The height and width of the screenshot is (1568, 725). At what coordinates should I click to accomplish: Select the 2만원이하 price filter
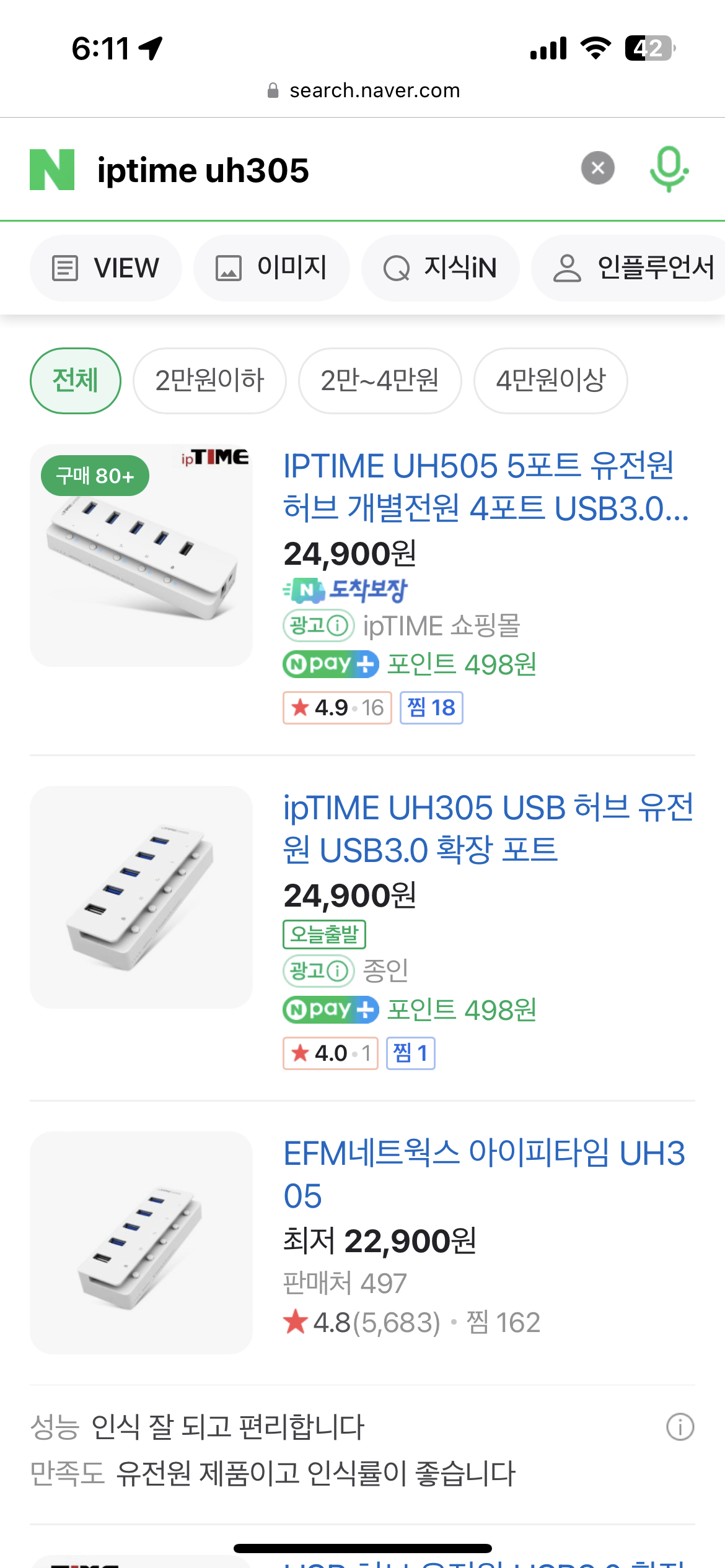pyautogui.click(x=209, y=380)
